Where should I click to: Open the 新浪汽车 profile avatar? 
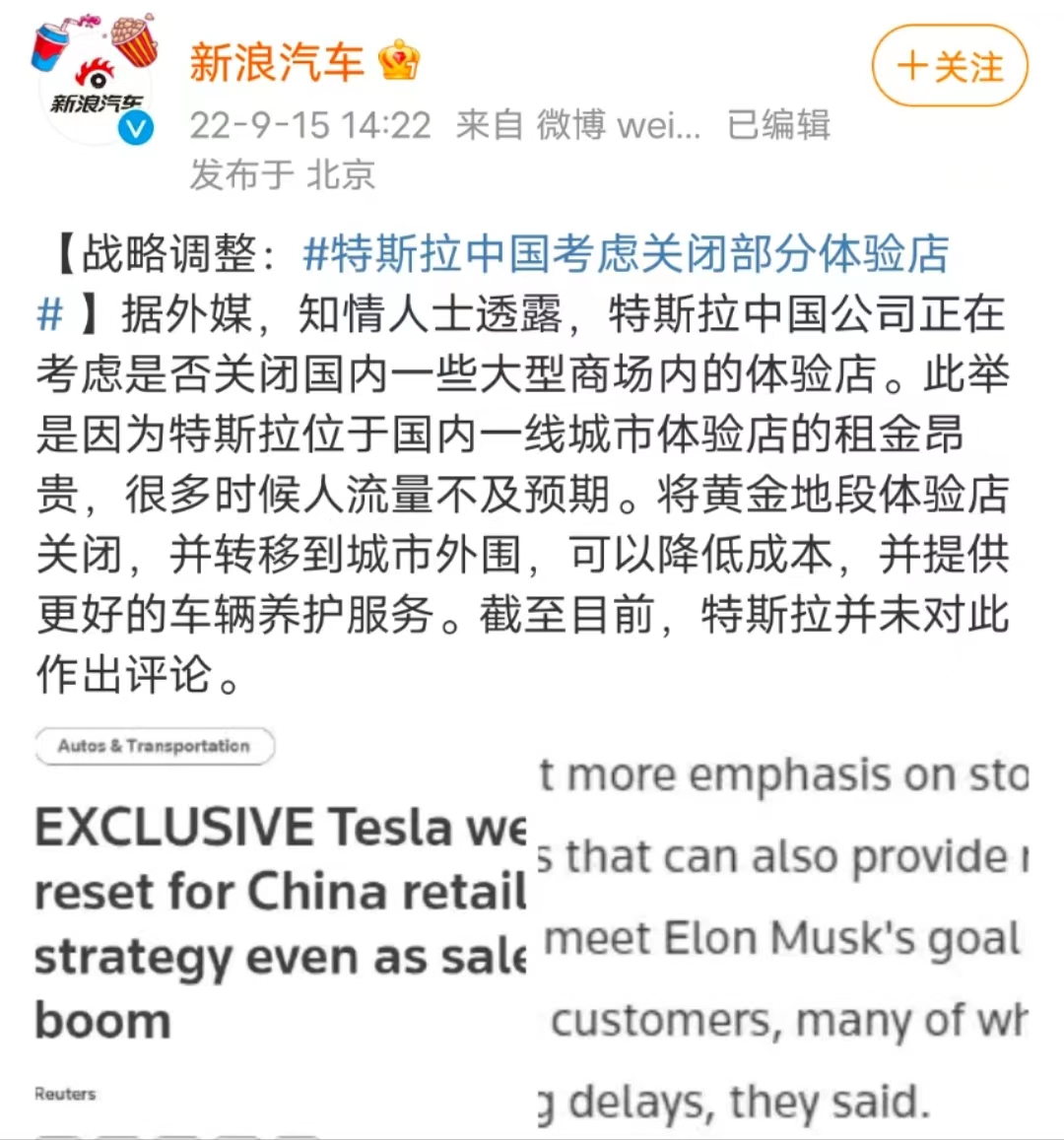[96, 84]
